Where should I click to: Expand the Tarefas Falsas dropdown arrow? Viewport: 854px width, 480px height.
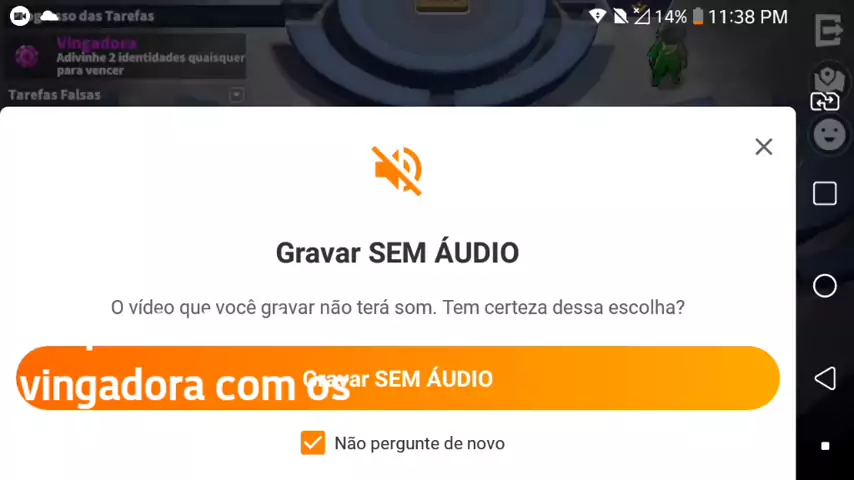coord(237,95)
